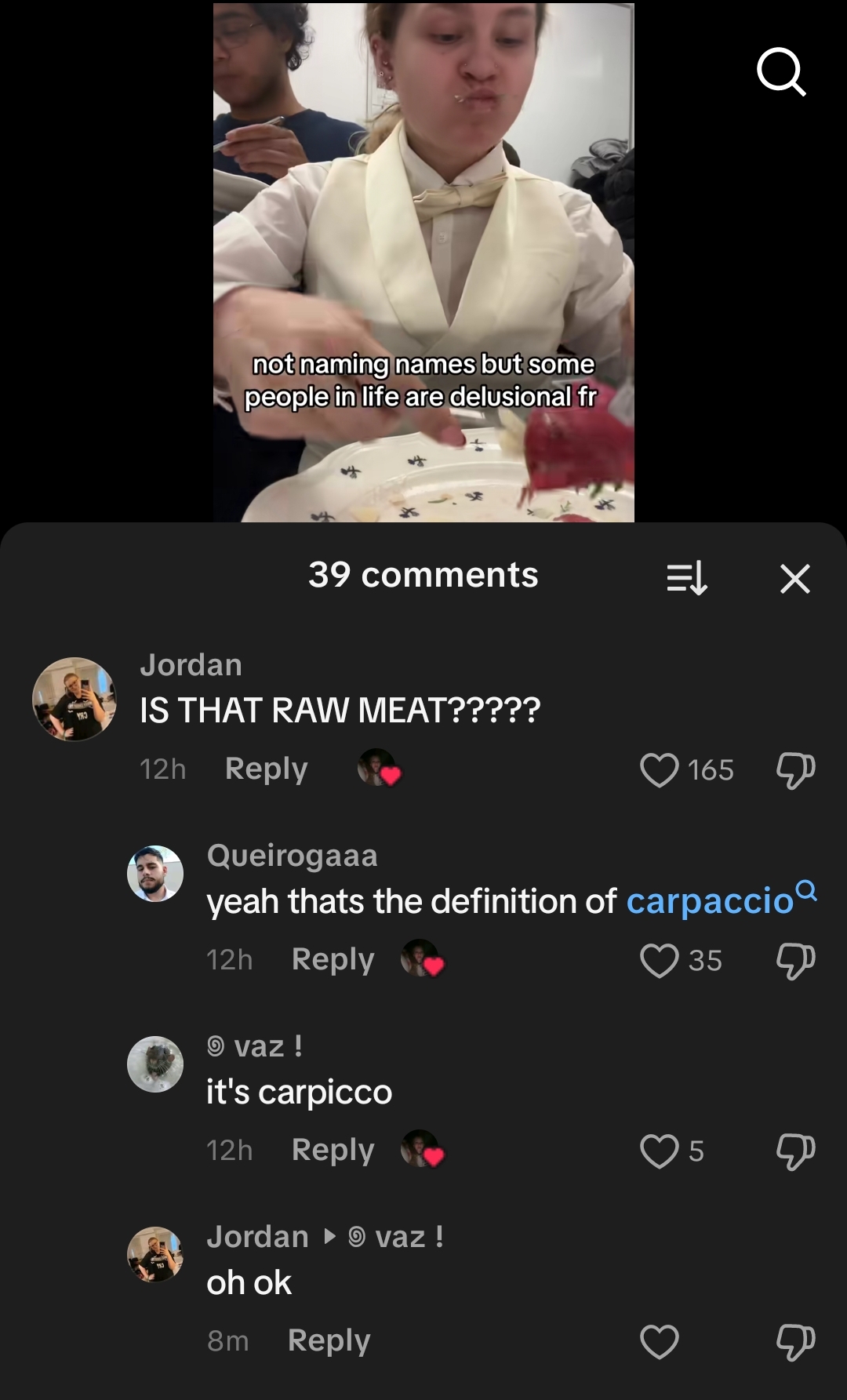Reply to vaz's it's carpicco comment
Viewport: 847px width, 1400px height.
click(333, 1150)
